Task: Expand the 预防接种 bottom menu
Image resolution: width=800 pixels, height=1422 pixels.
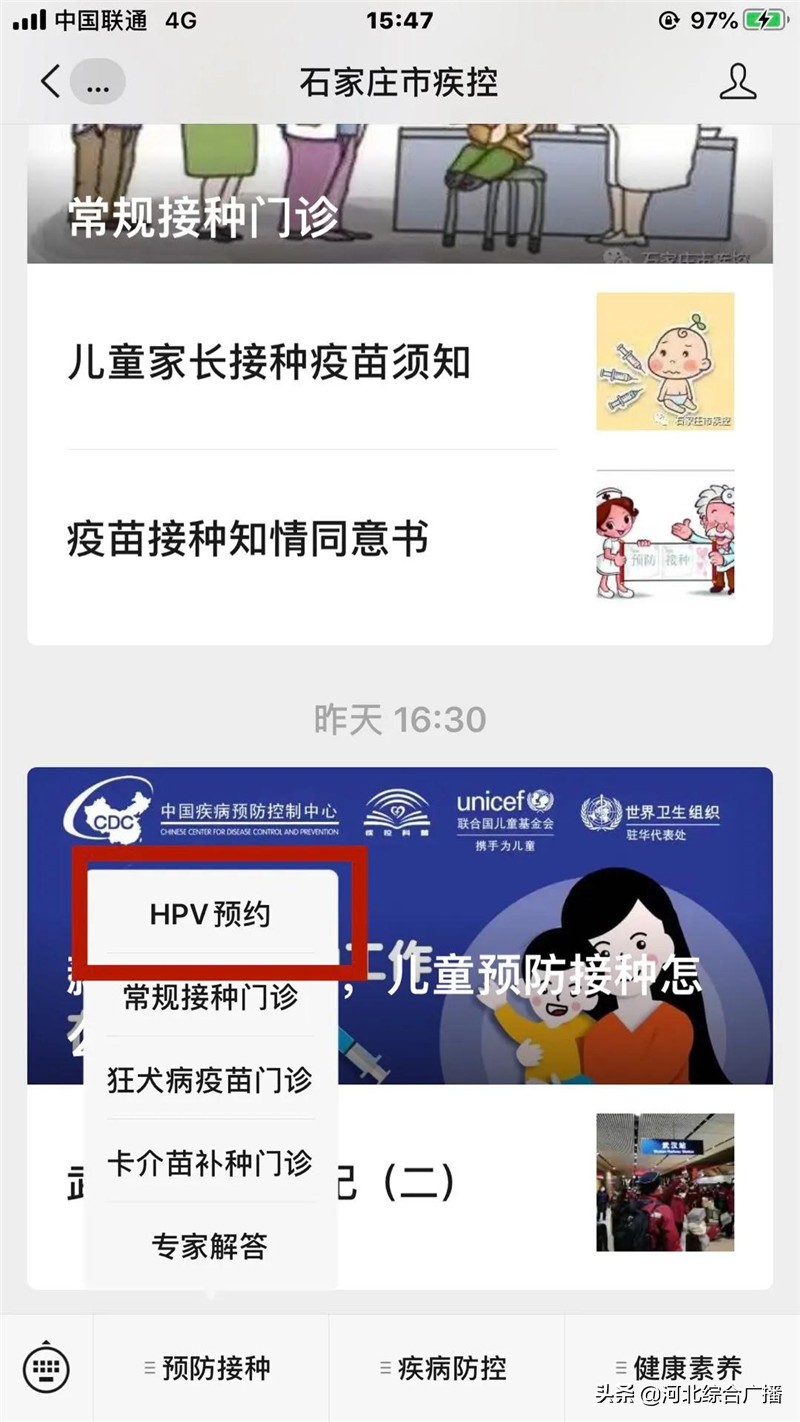Action: (208, 1367)
